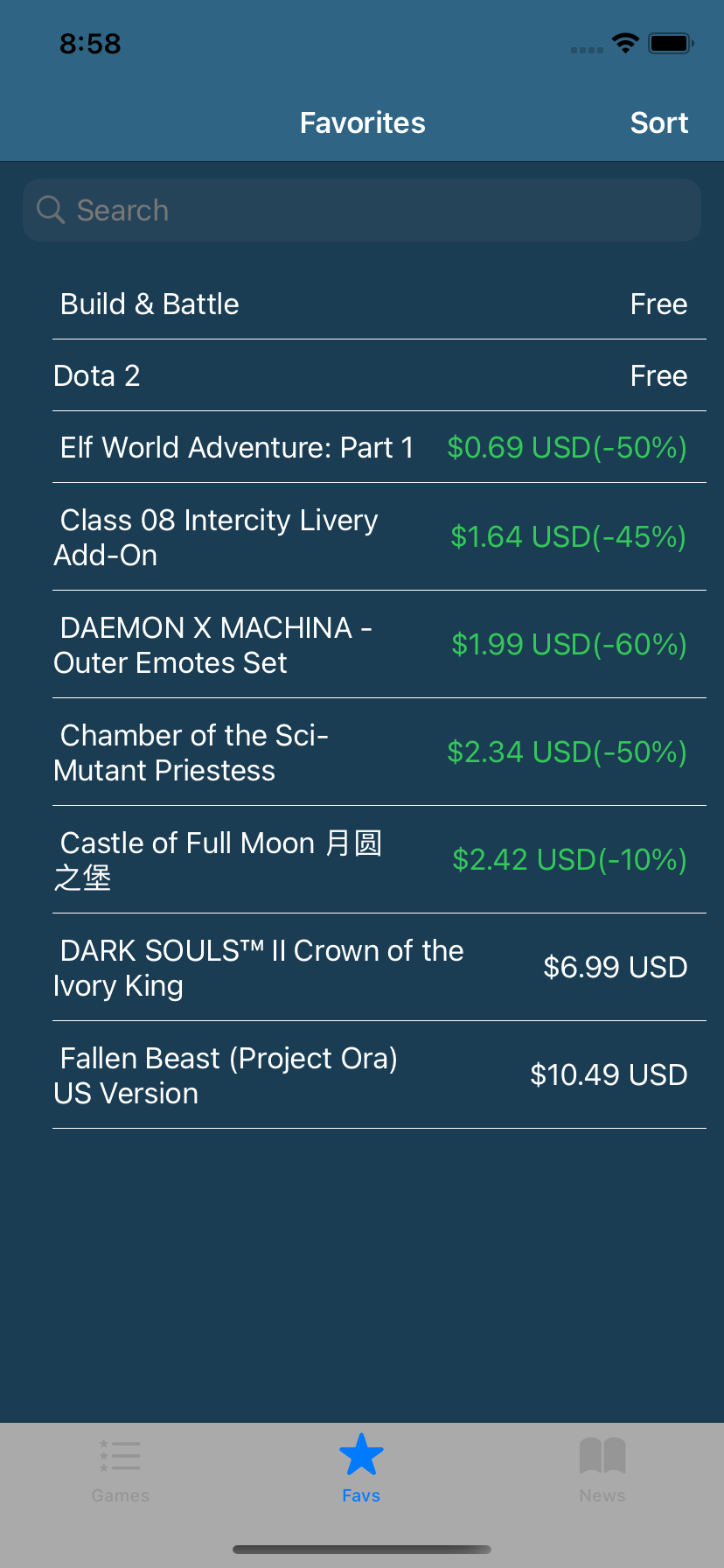Tap the clock showing 8:58
Viewport: 724px width, 1568px height.
click(89, 44)
